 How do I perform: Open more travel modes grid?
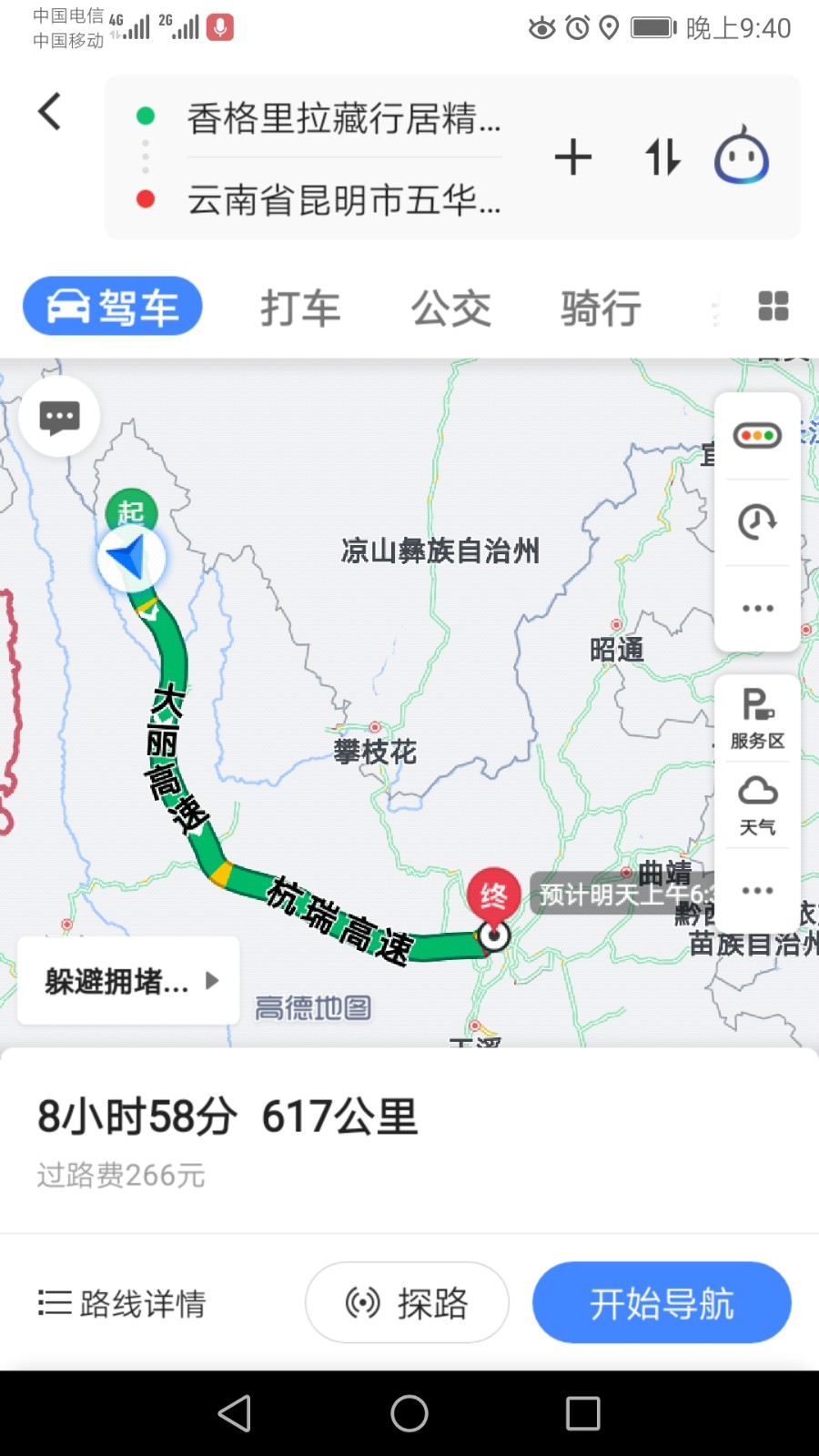(773, 307)
